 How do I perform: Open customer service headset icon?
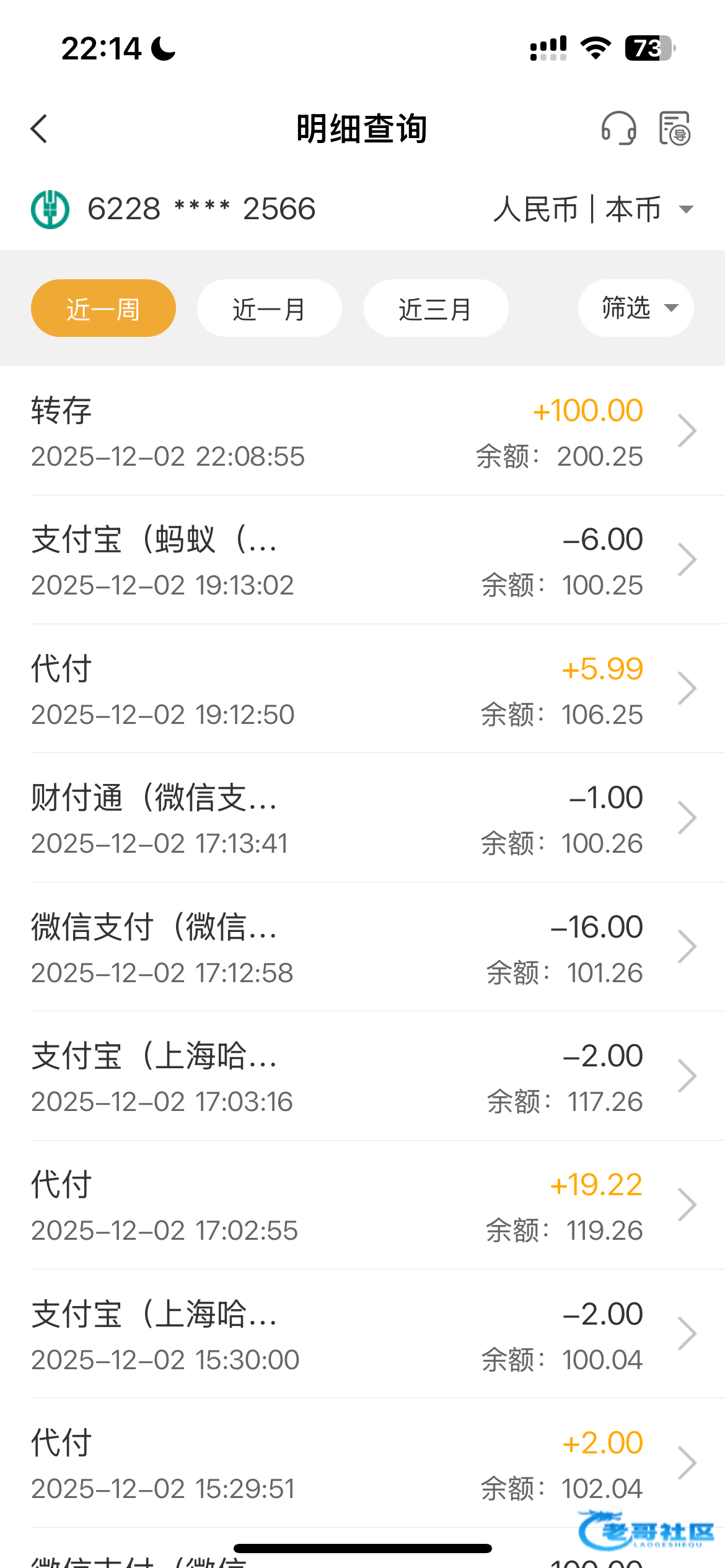[618, 129]
